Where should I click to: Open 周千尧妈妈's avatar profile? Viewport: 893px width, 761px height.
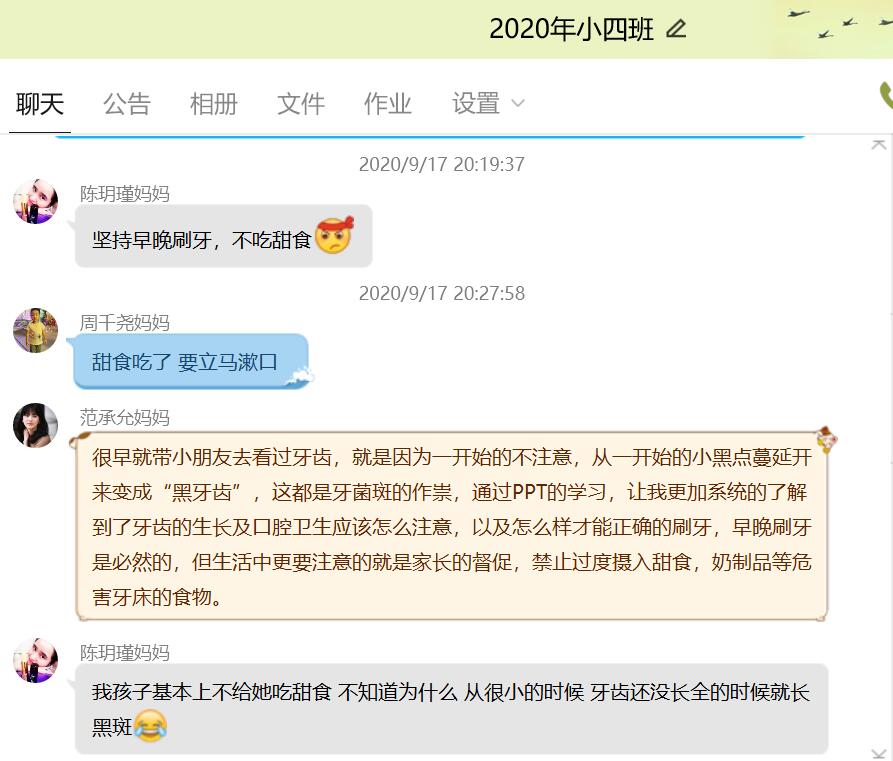click(35, 330)
